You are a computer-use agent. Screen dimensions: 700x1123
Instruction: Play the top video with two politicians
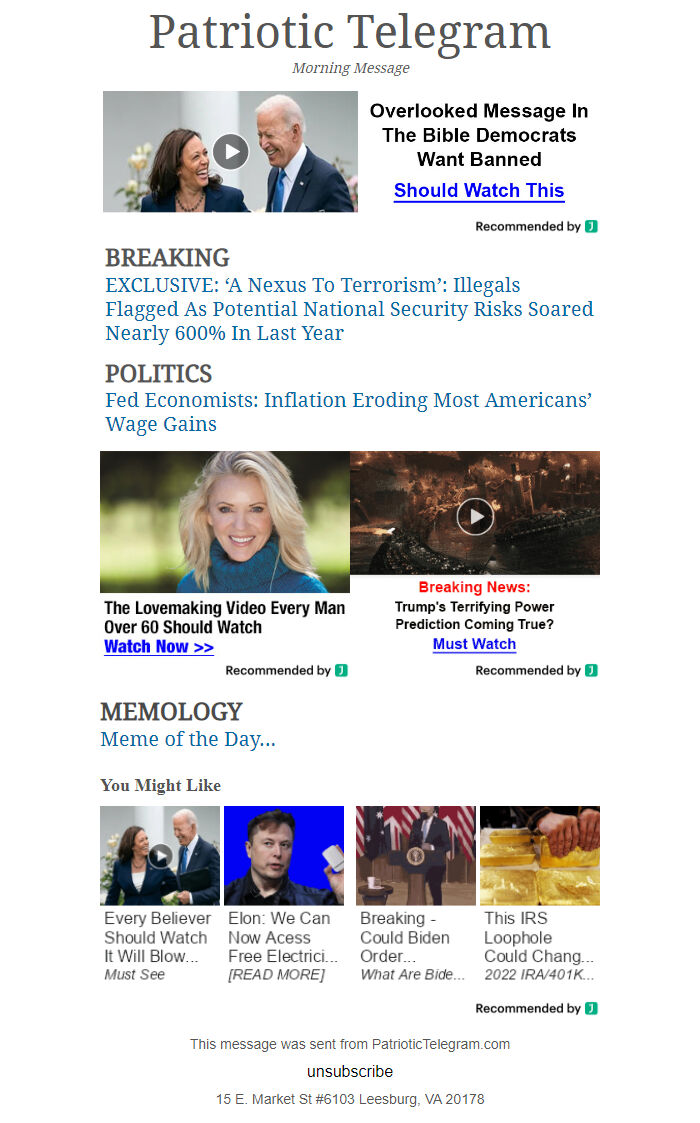pyautogui.click(x=230, y=152)
